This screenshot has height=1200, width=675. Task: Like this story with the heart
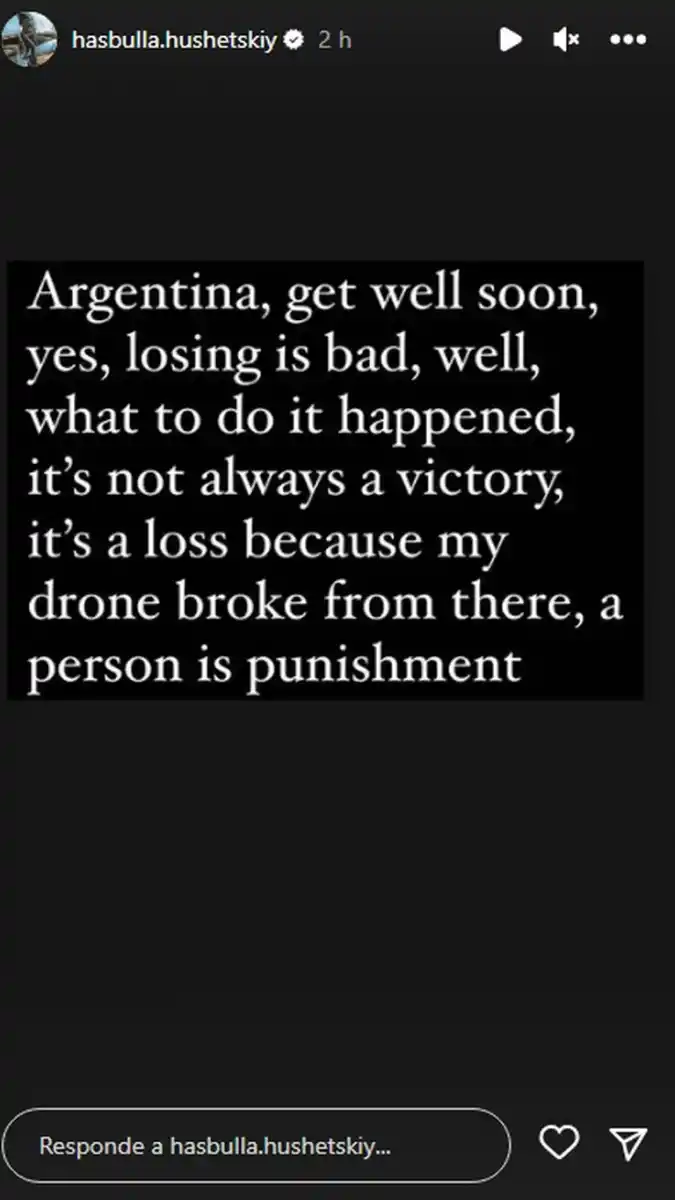click(559, 1142)
